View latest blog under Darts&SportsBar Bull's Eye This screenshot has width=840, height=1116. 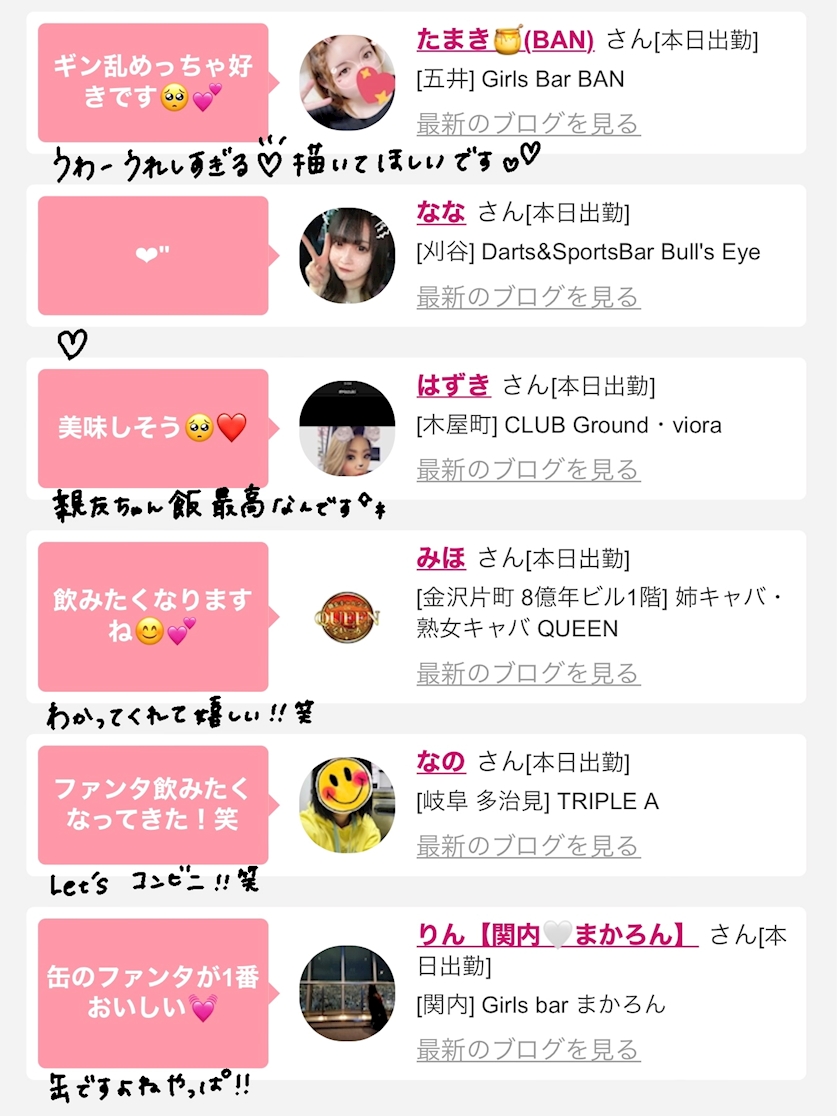pos(528,297)
